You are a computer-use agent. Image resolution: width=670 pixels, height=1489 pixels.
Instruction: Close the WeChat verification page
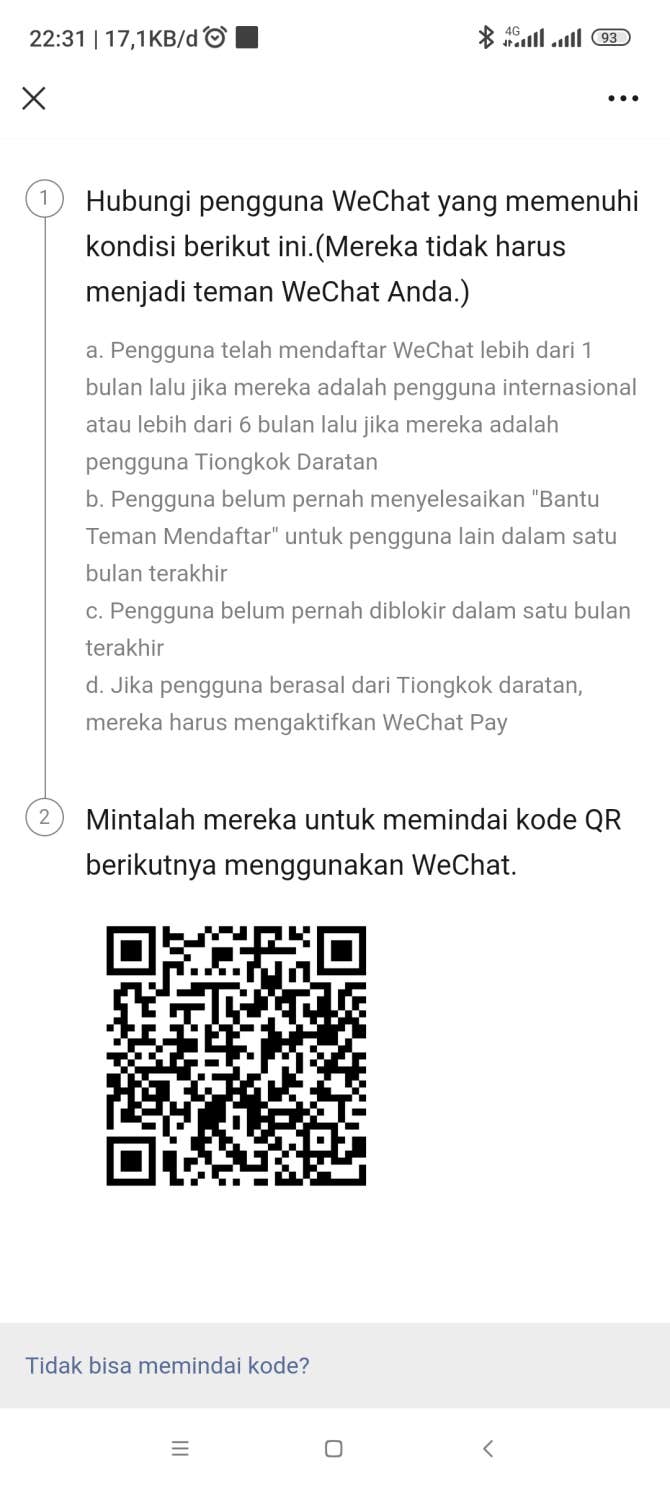34,98
